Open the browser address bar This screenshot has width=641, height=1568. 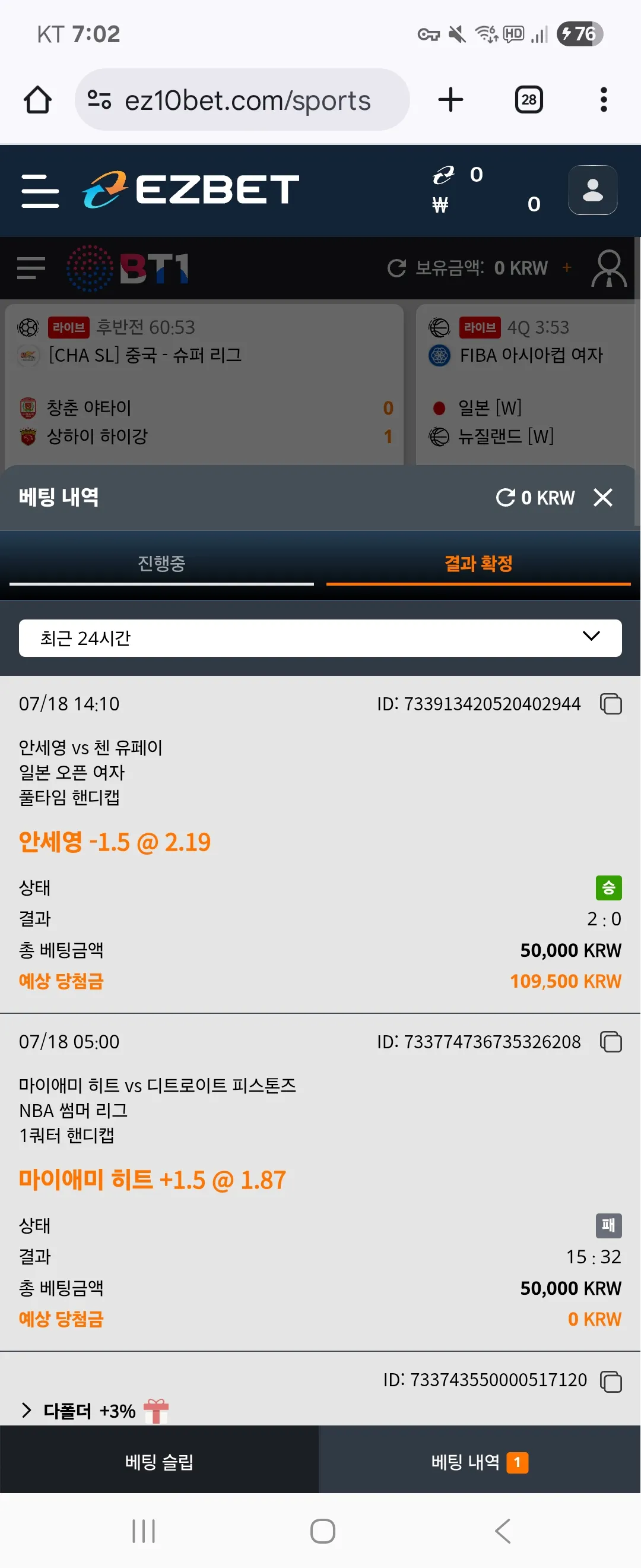(x=242, y=100)
